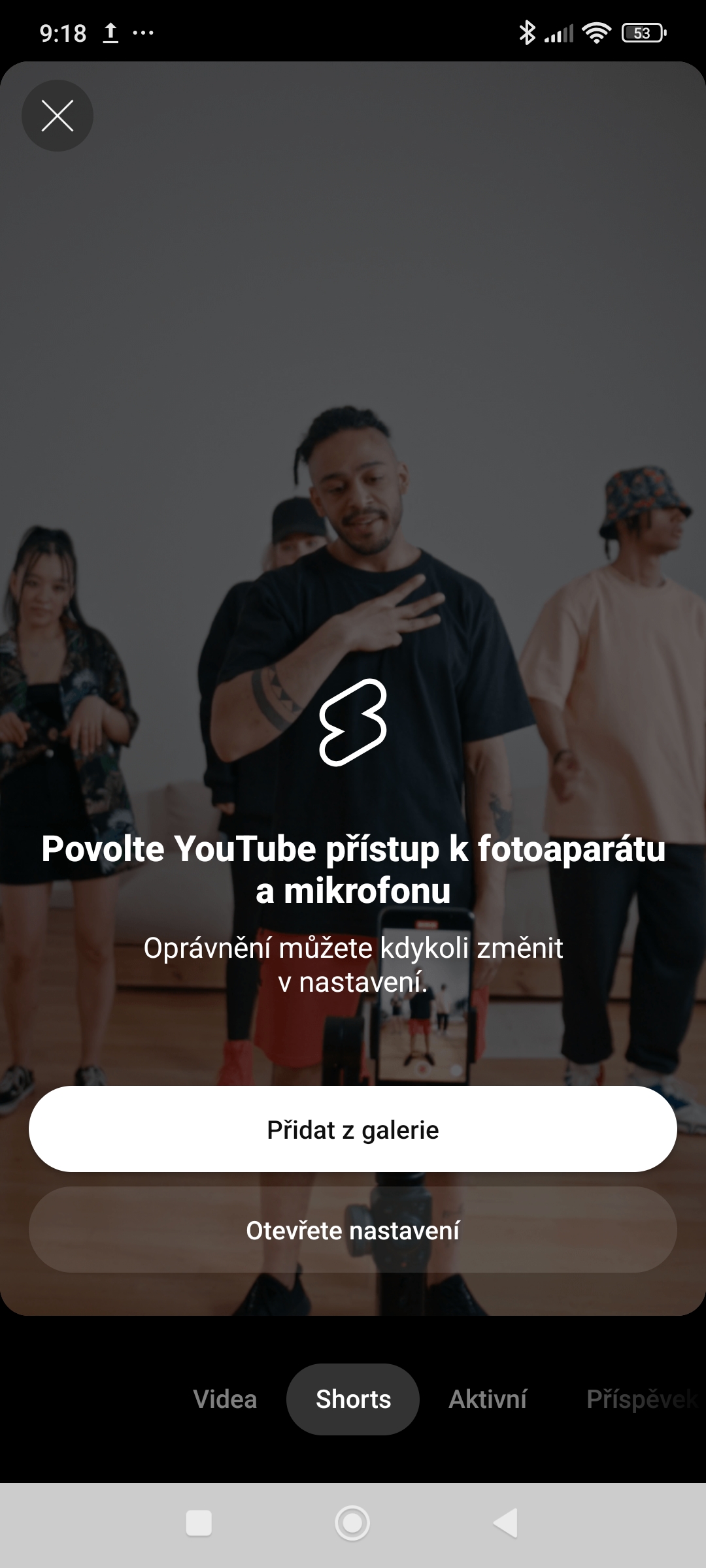Switch to the Aktivní tab
The width and height of the screenshot is (706, 1568).
(488, 1399)
